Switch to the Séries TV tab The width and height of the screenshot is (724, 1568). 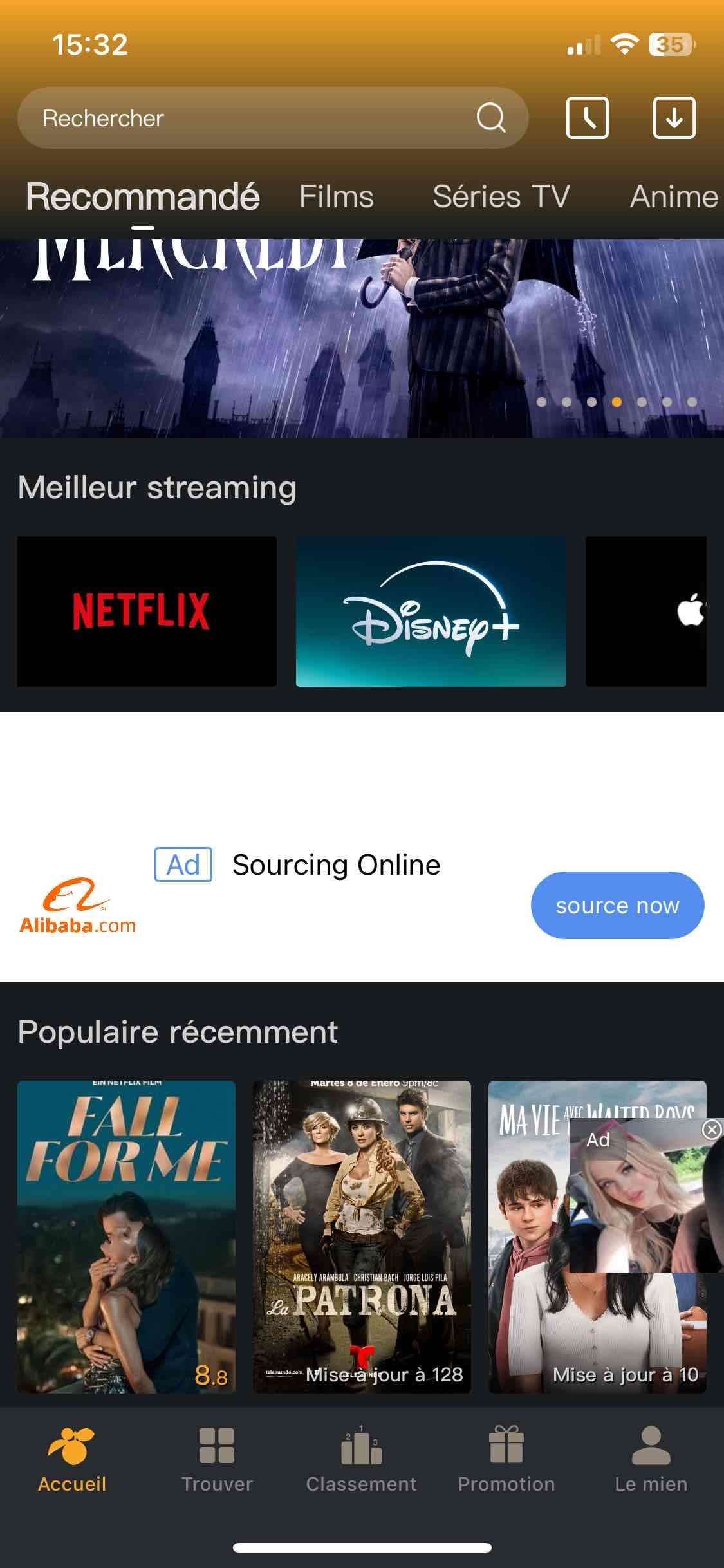pos(501,196)
